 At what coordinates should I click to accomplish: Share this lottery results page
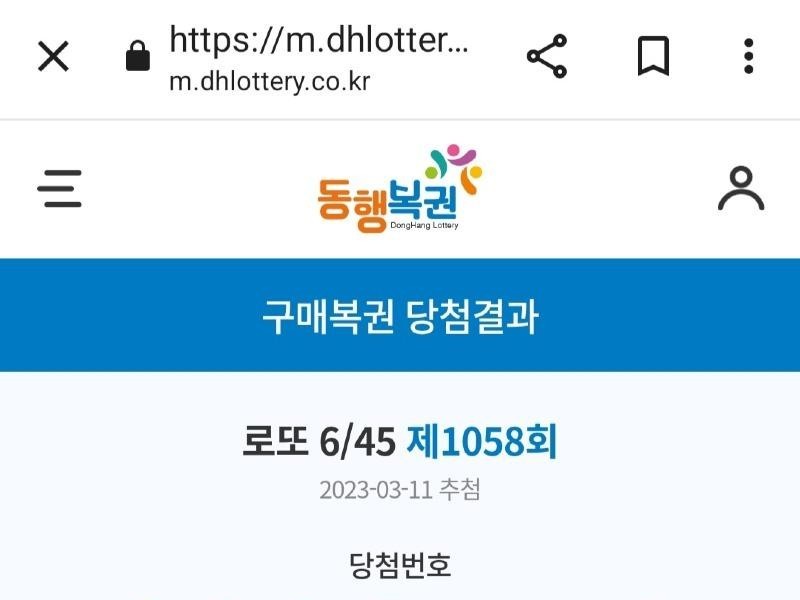[x=547, y=57]
